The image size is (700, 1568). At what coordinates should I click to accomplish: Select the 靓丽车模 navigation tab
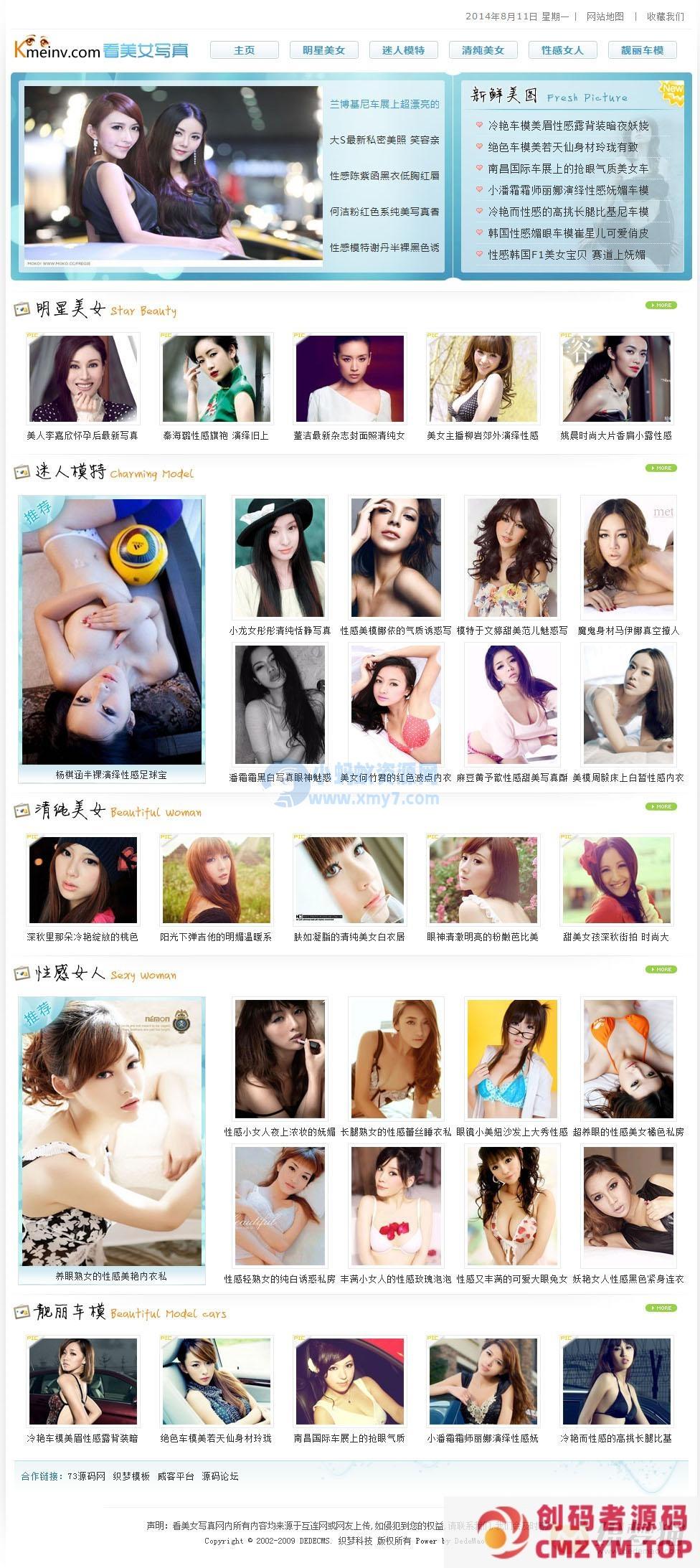click(642, 50)
